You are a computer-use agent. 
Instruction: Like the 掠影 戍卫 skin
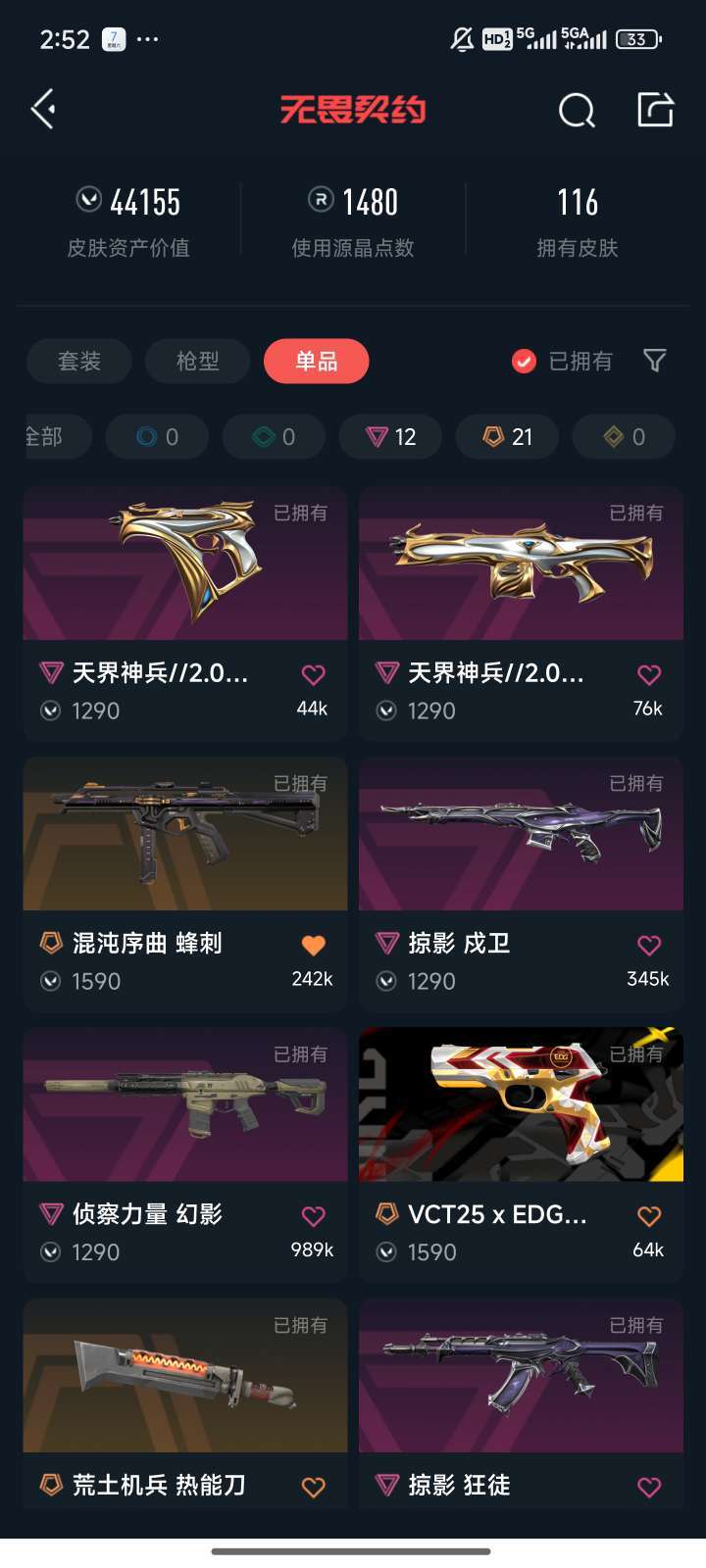[649, 945]
